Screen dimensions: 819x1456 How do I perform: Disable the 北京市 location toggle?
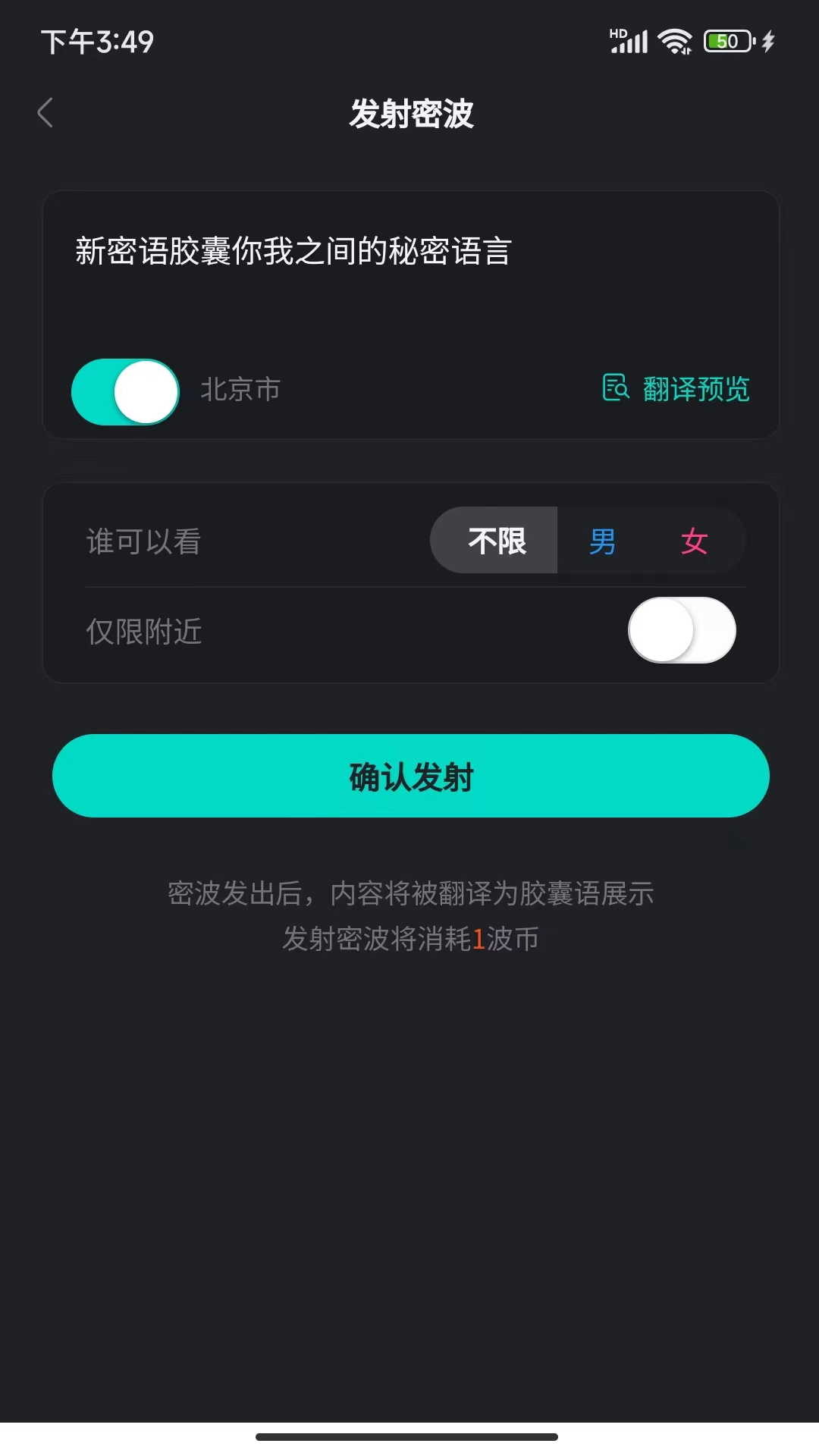pos(124,392)
